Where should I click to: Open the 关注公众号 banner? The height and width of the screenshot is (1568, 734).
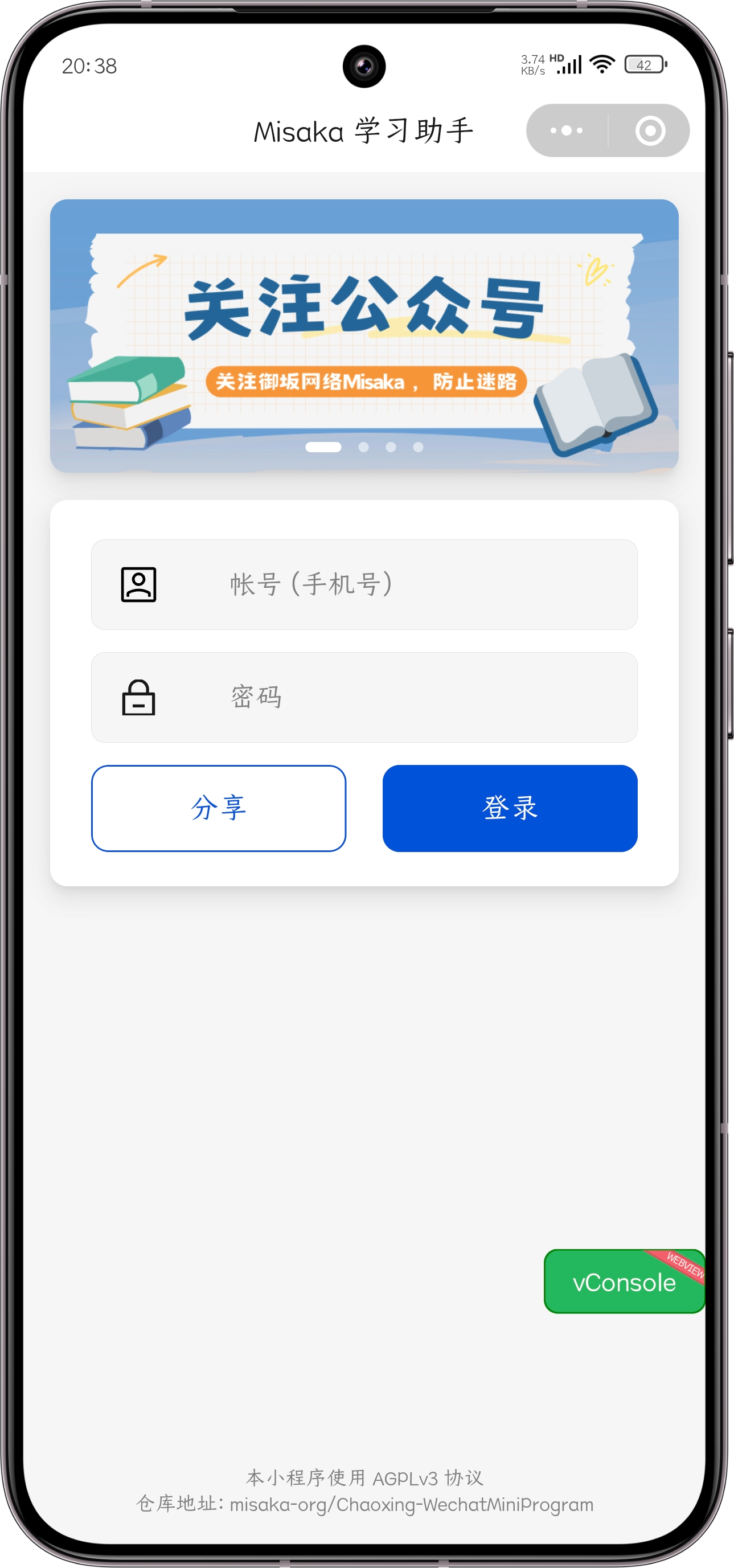(x=364, y=335)
